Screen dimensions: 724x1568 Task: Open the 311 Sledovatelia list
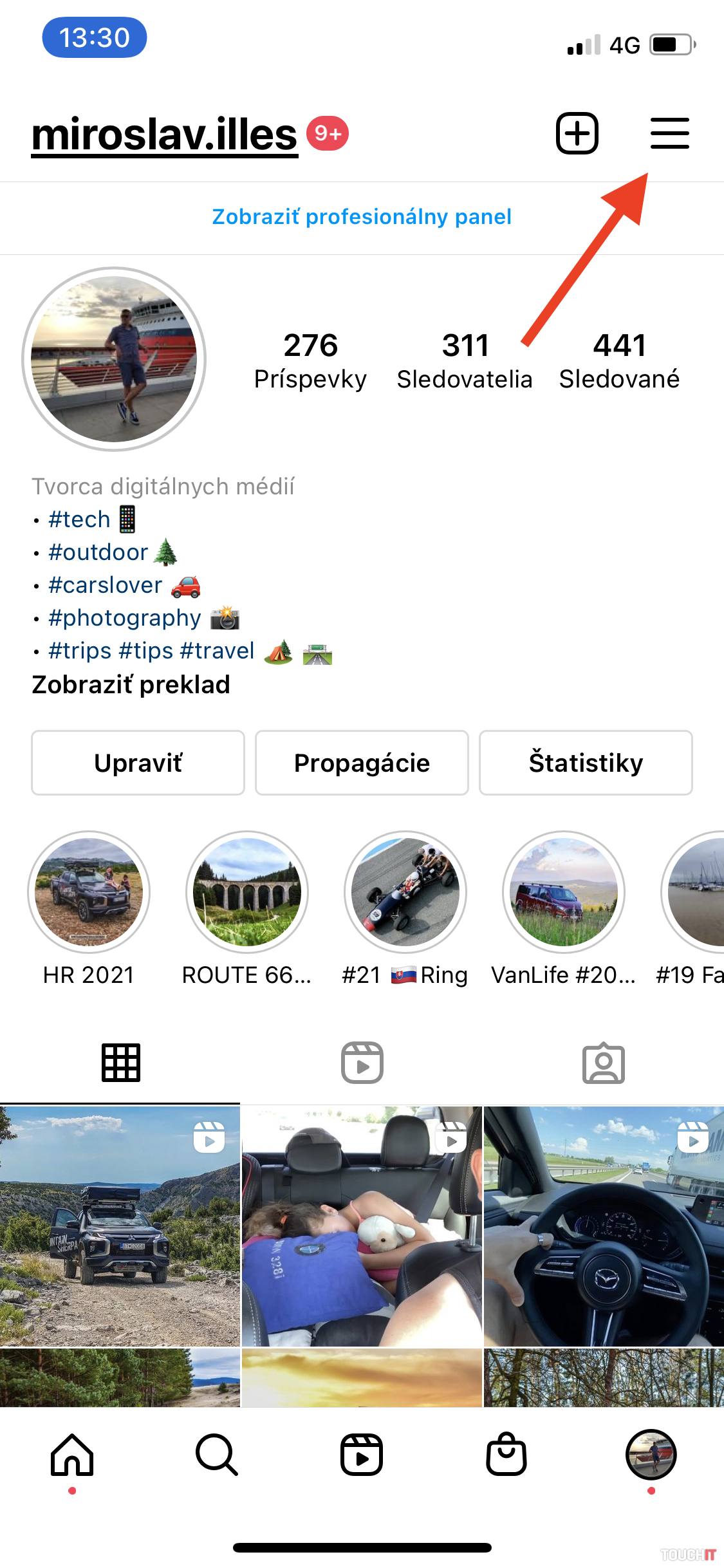(x=464, y=360)
